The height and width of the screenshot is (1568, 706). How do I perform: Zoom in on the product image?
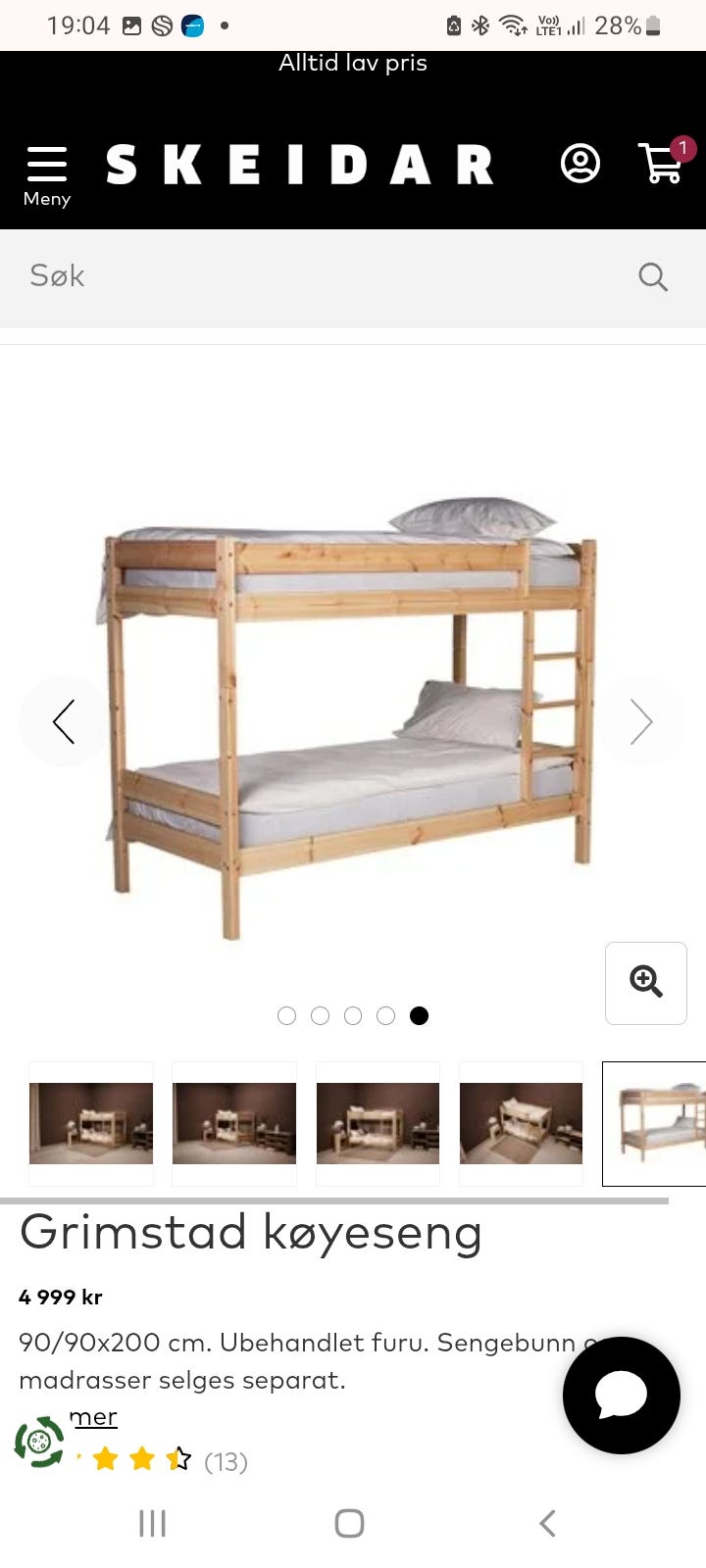(646, 983)
